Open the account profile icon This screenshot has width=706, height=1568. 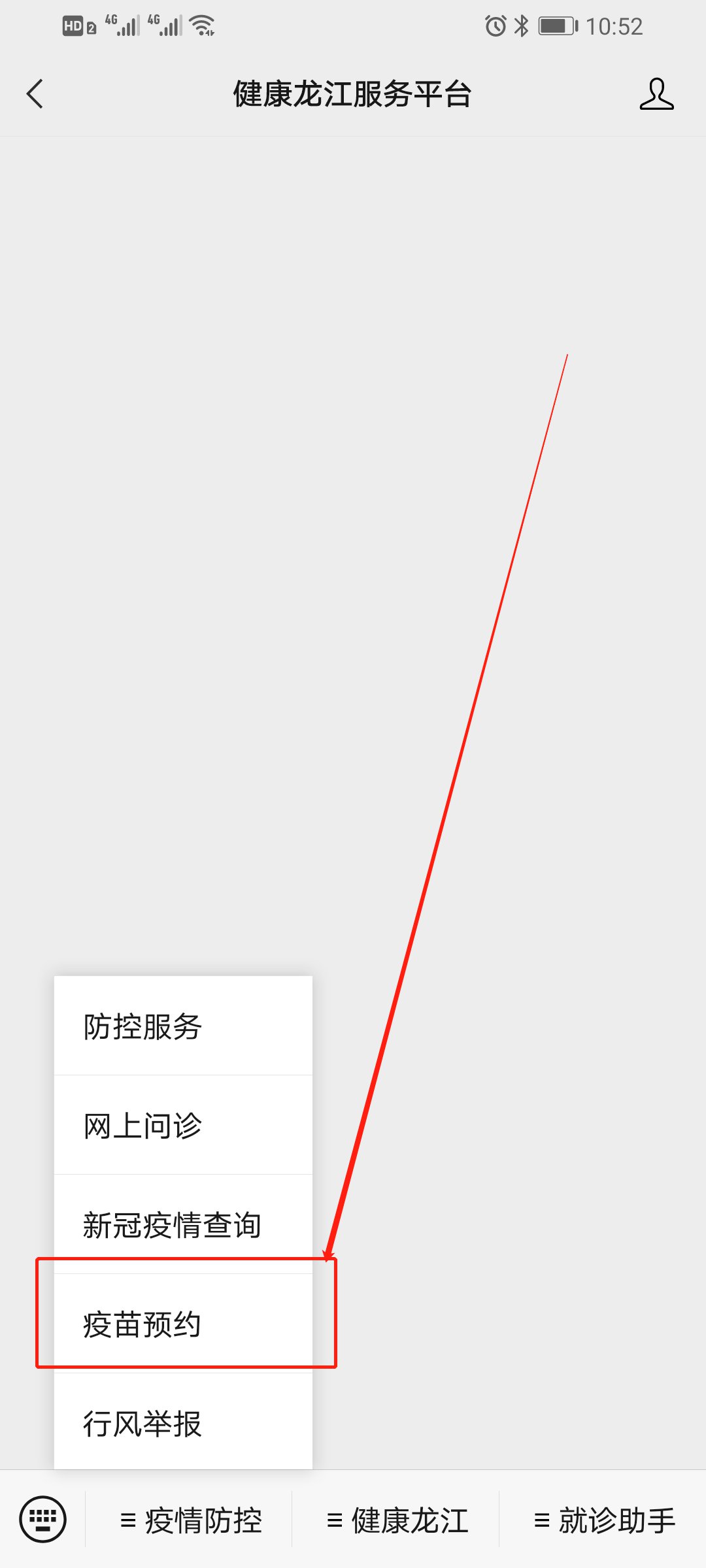pyautogui.click(x=656, y=94)
